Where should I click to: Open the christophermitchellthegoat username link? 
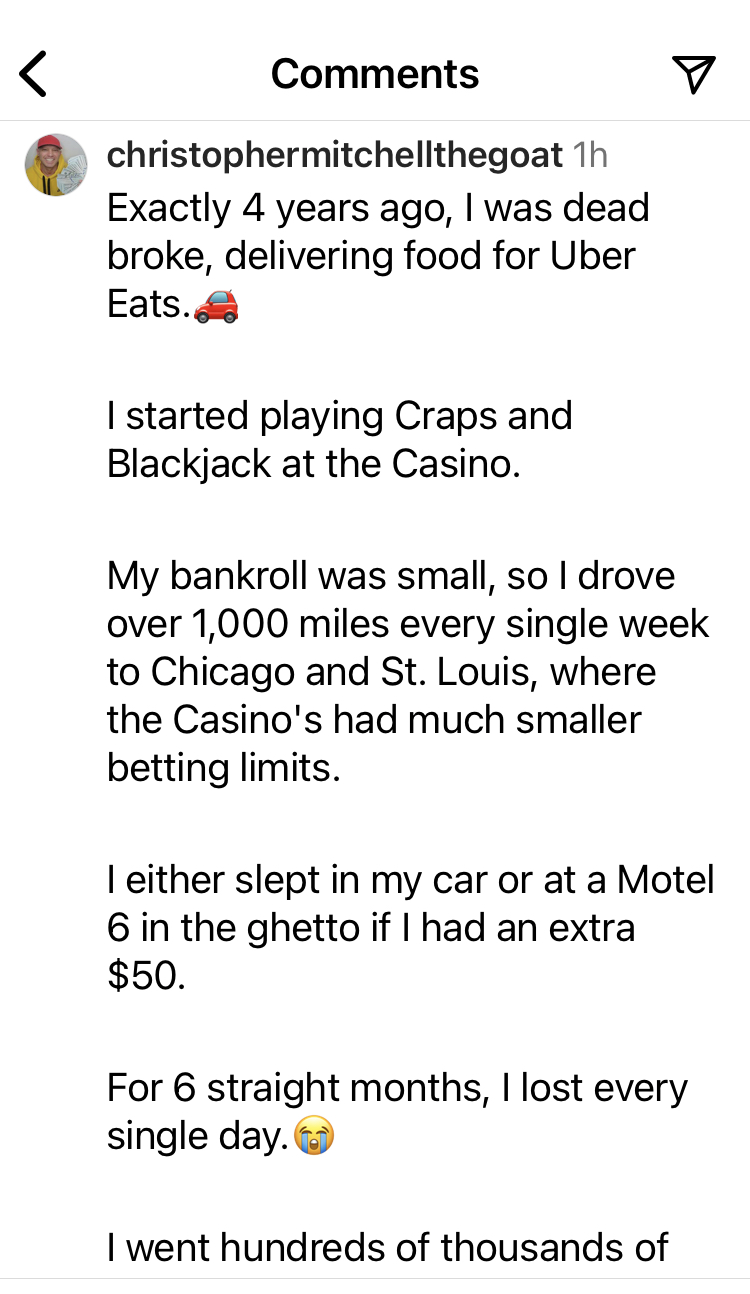point(335,155)
